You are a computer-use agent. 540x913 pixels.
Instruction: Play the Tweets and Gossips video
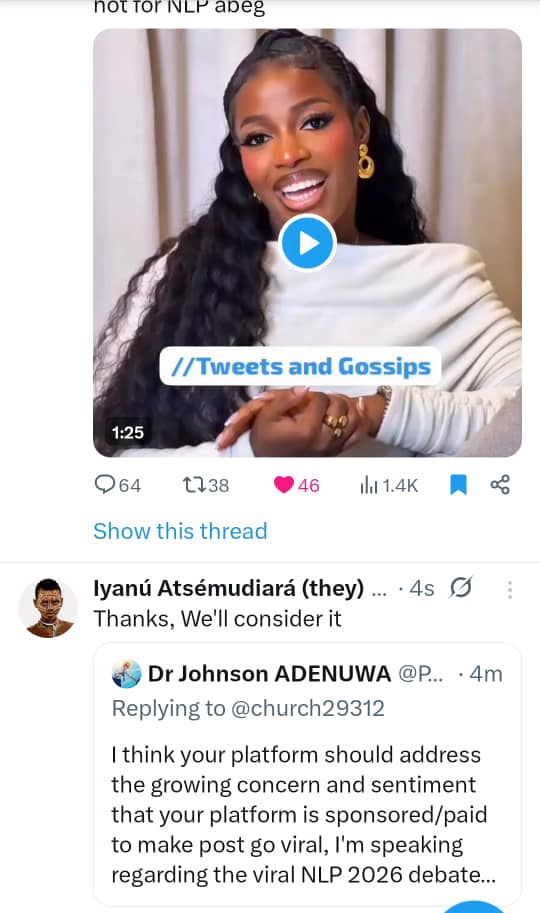tap(308, 243)
